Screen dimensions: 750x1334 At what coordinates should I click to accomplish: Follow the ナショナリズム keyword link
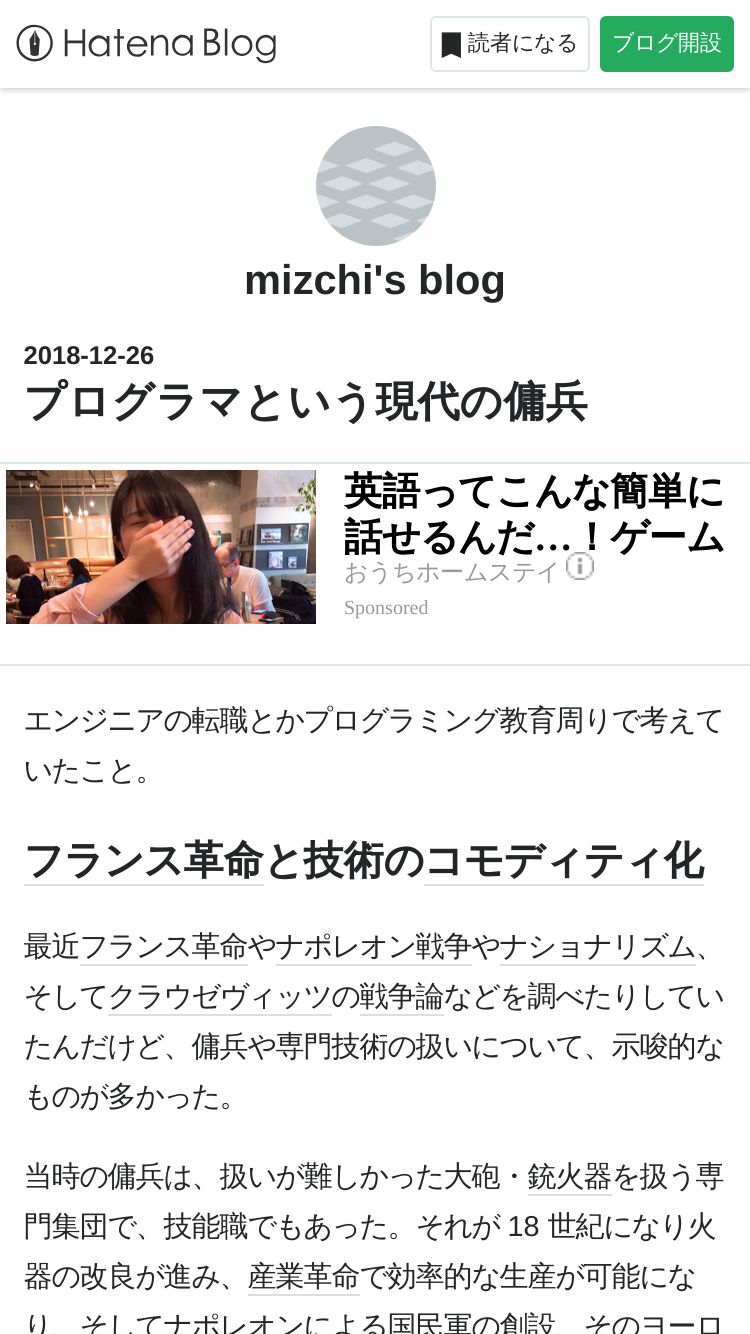click(597, 945)
